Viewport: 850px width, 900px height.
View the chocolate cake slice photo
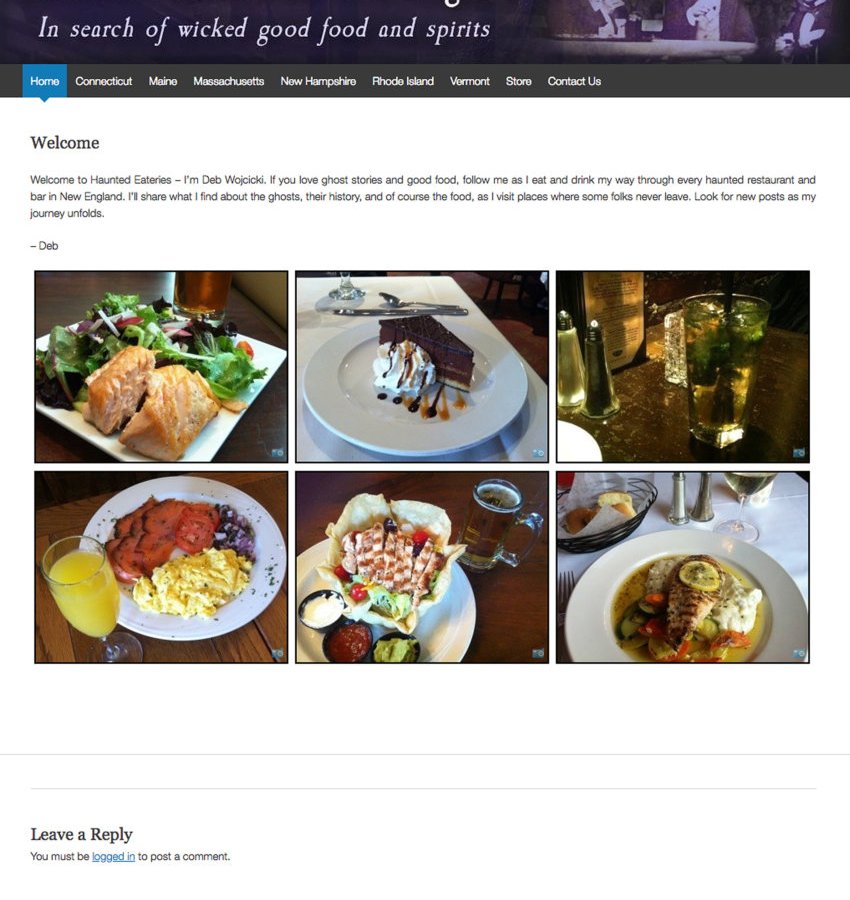click(422, 366)
